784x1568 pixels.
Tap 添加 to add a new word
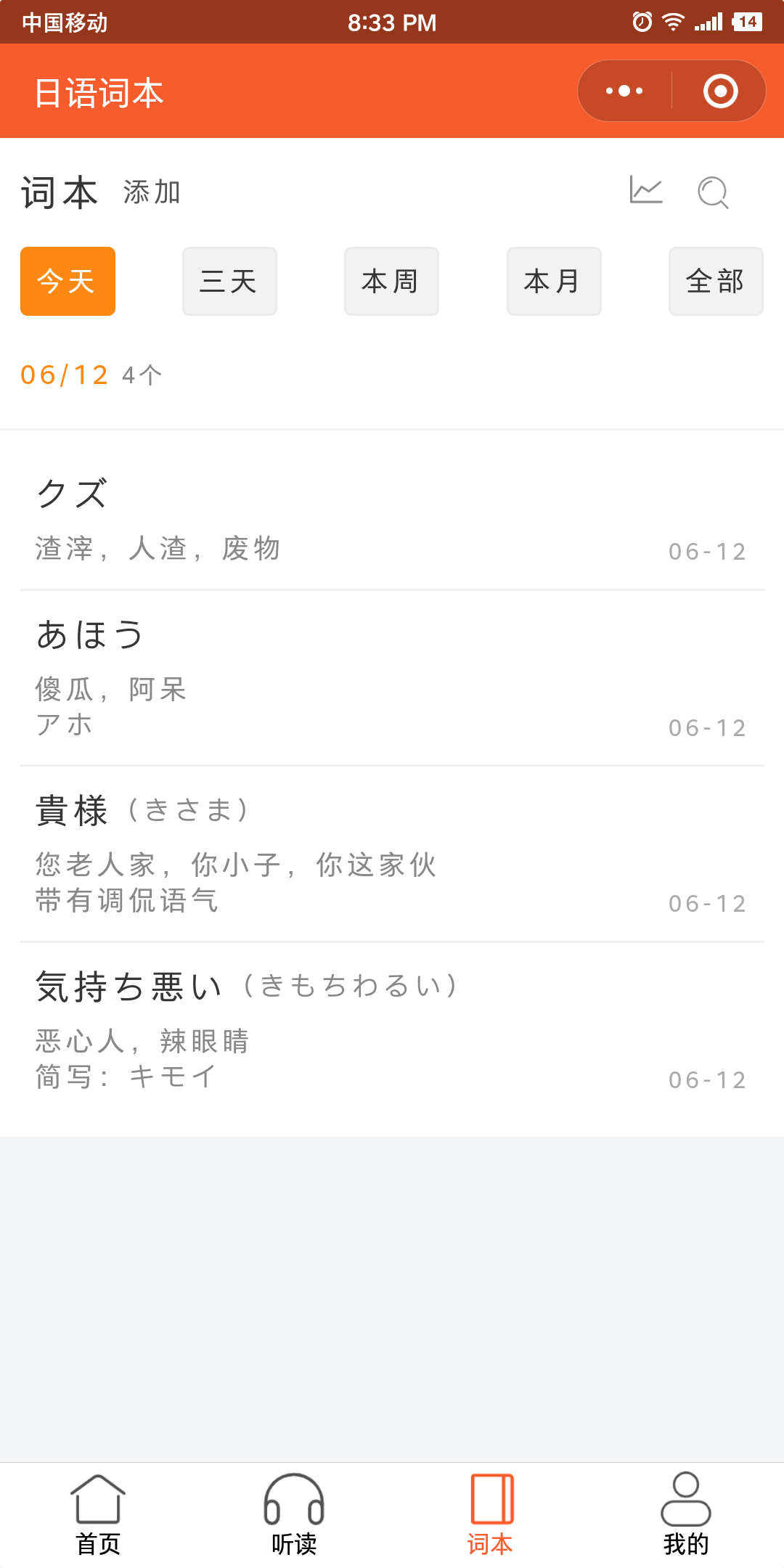152,192
